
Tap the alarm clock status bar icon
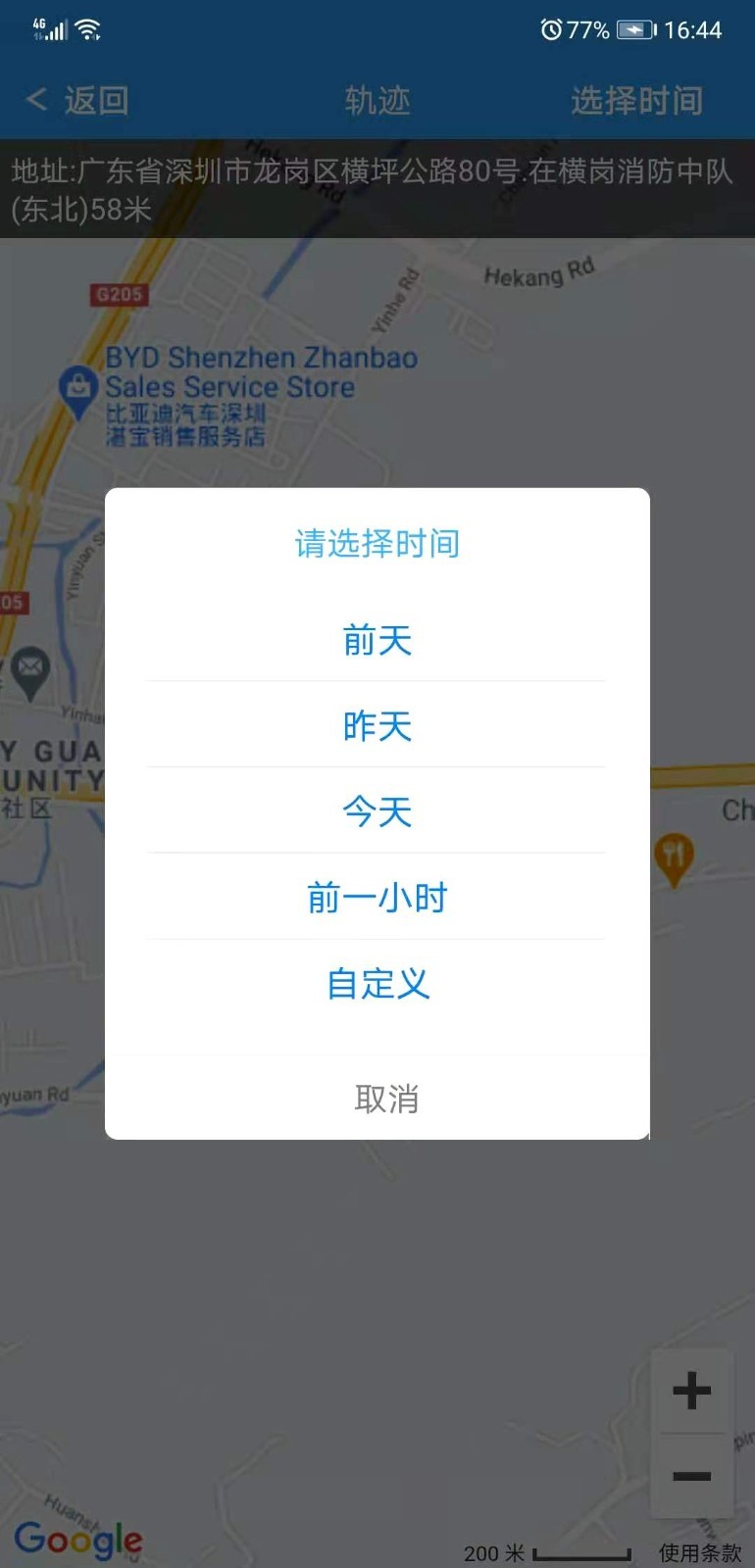point(552,29)
